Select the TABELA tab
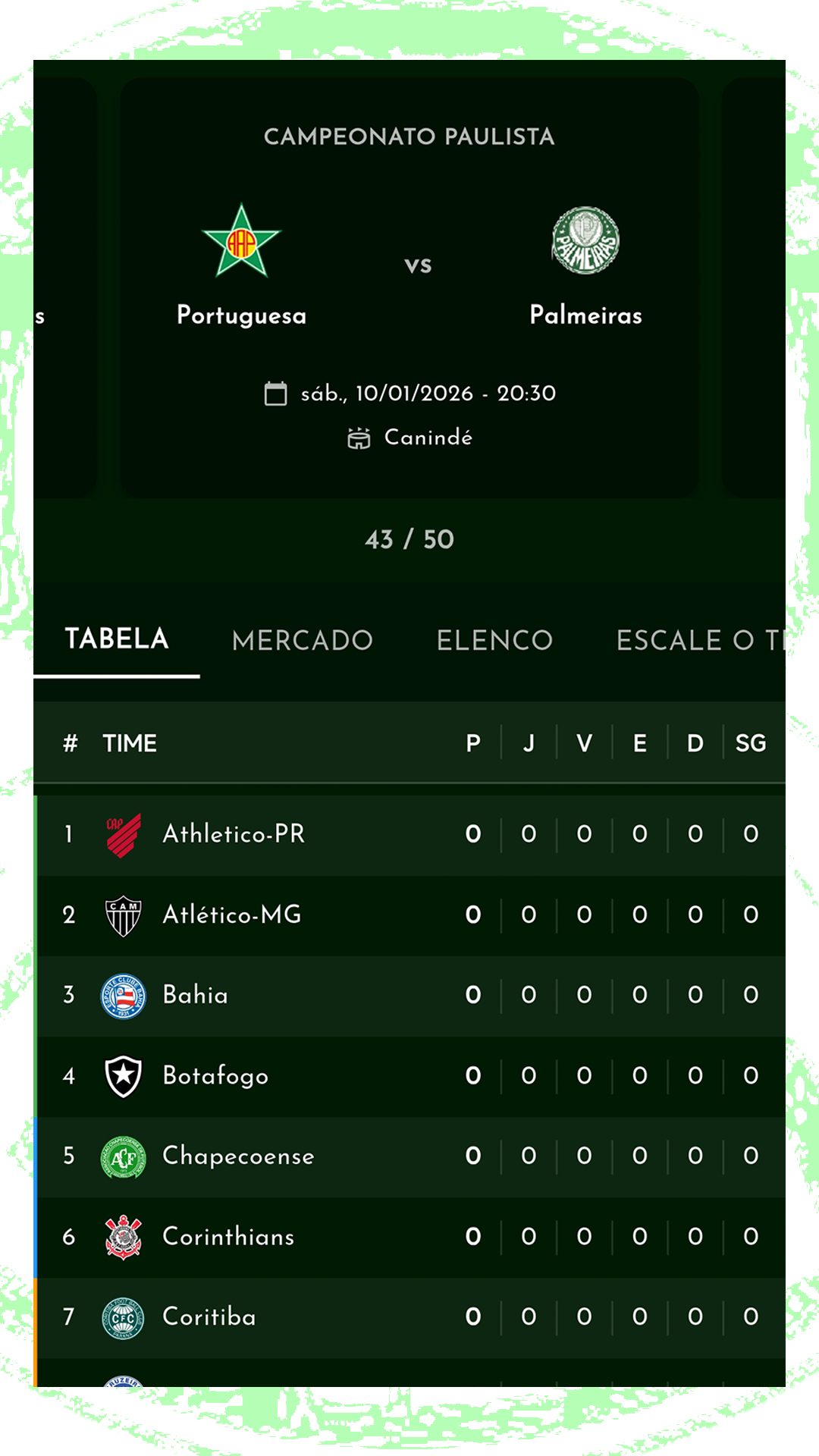This screenshot has width=819, height=1456. [x=117, y=639]
